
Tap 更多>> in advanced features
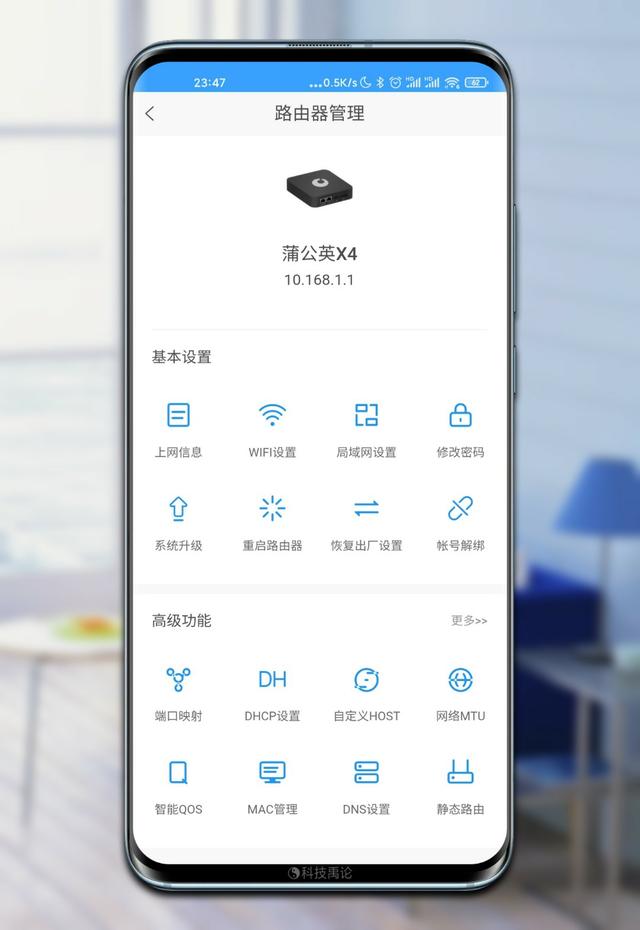click(468, 621)
